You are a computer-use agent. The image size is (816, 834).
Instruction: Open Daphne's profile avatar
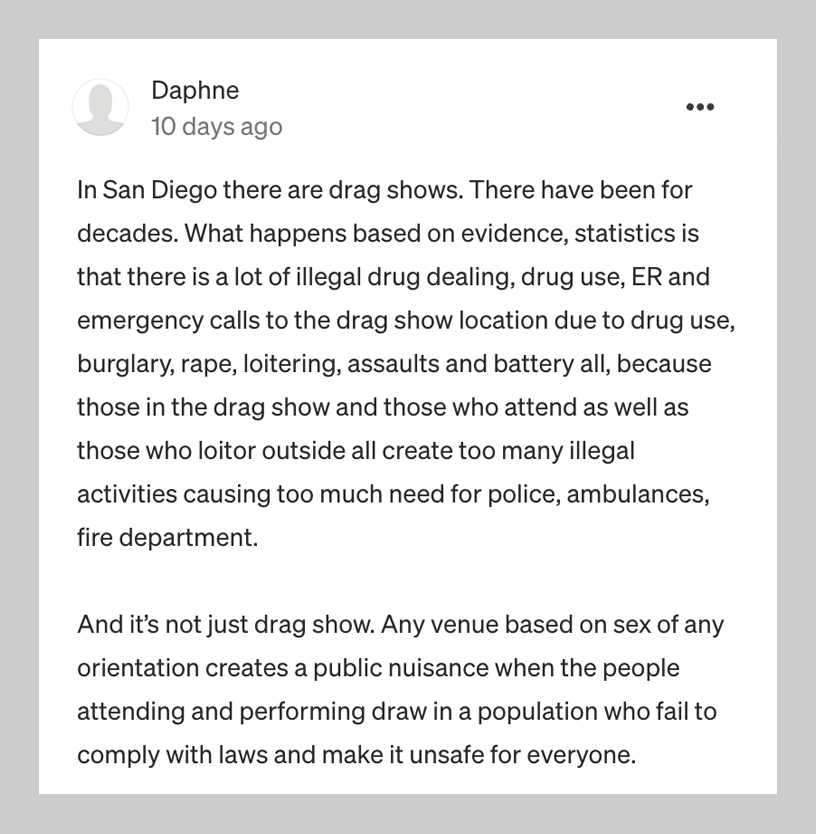101,107
